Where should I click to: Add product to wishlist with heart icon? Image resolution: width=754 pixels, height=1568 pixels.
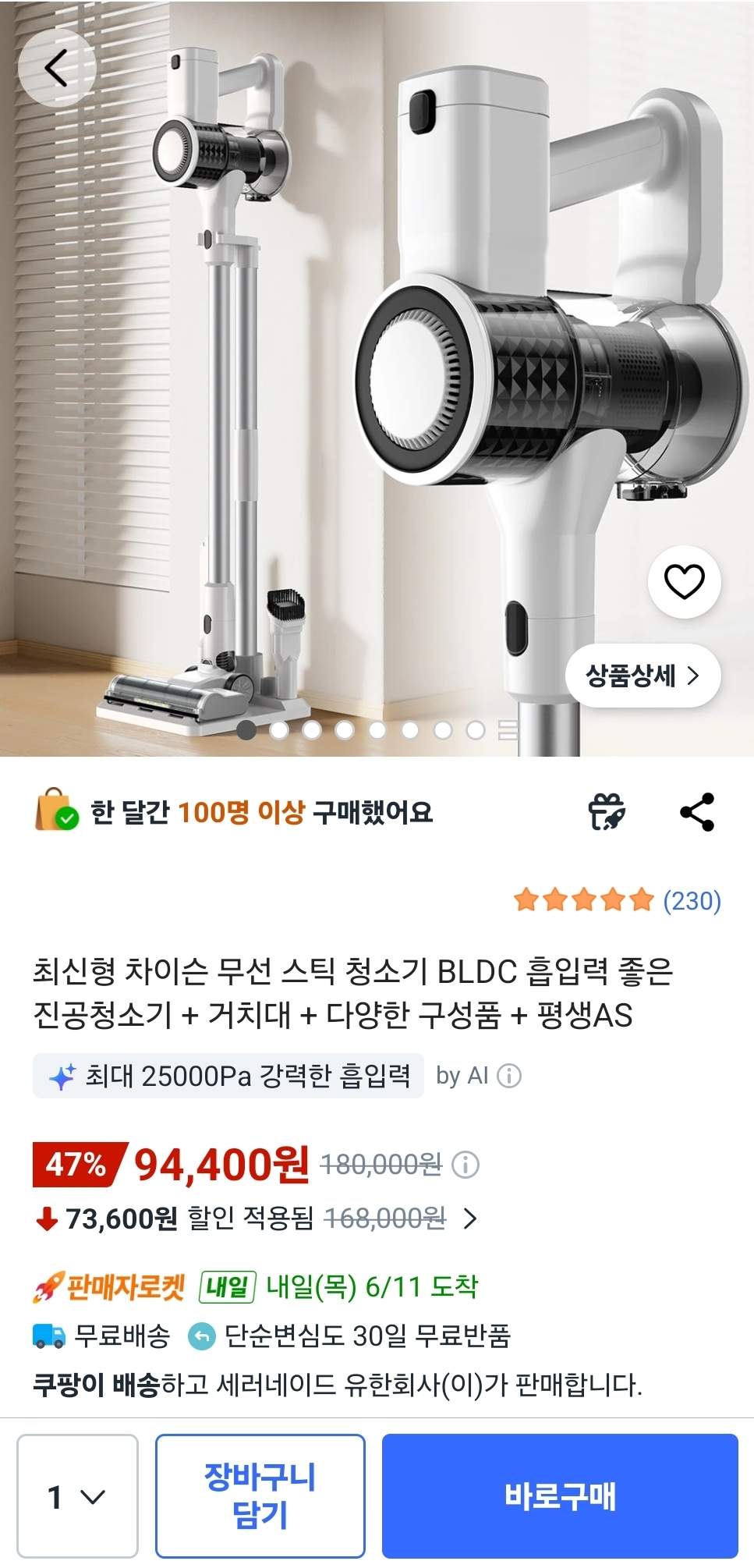(684, 582)
